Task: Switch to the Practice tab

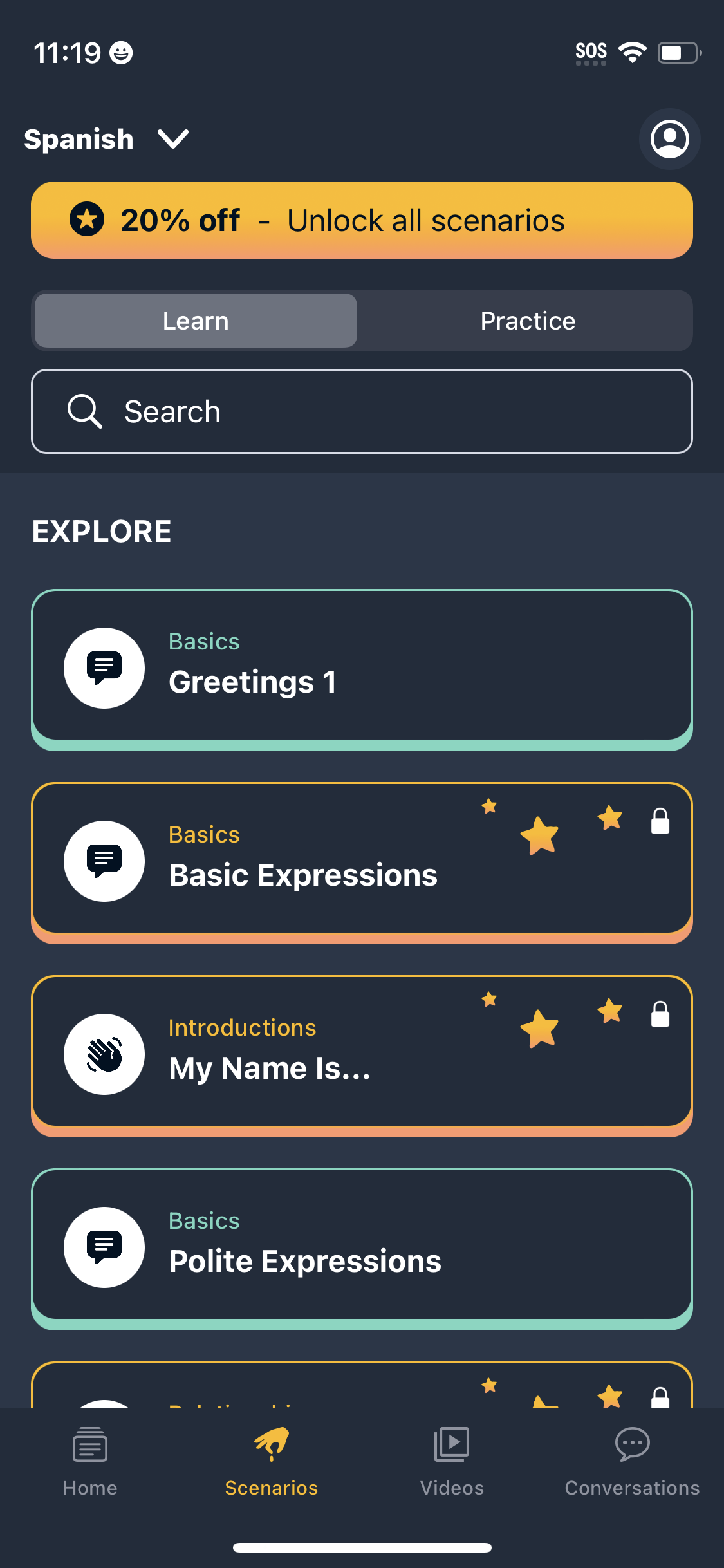Action: 527,321
